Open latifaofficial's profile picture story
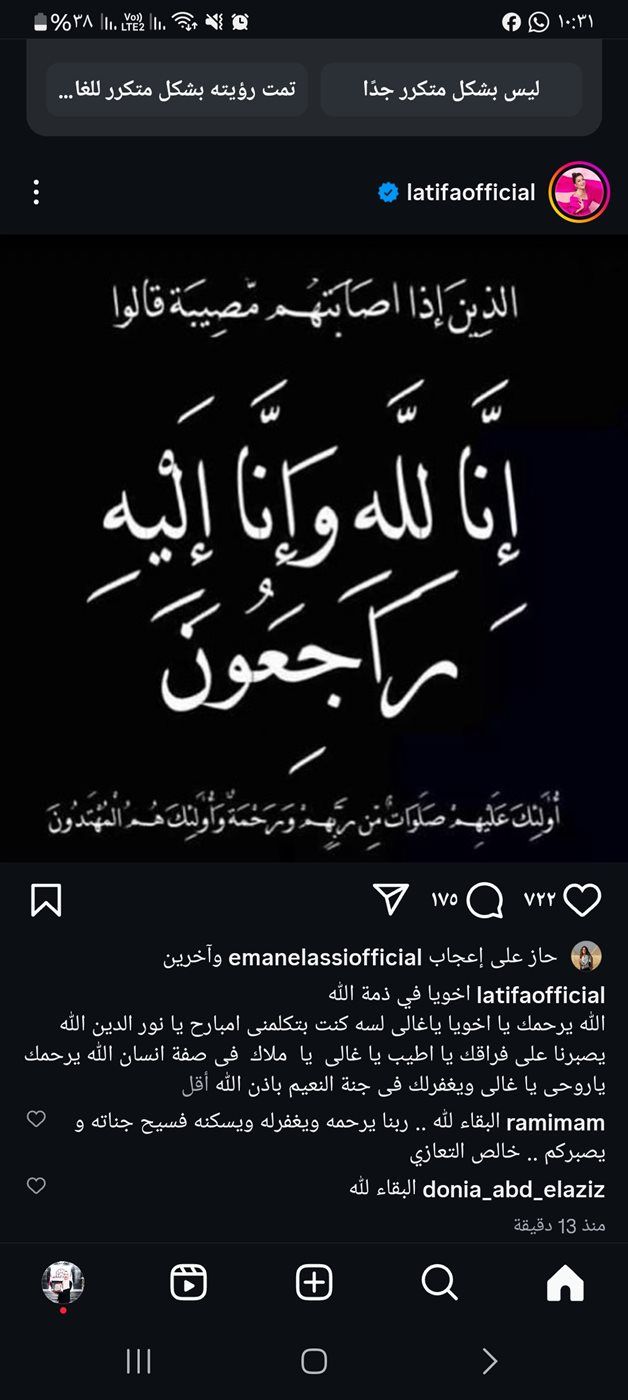This screenshot has width=628, height=1400. click(x=579, y=192)
